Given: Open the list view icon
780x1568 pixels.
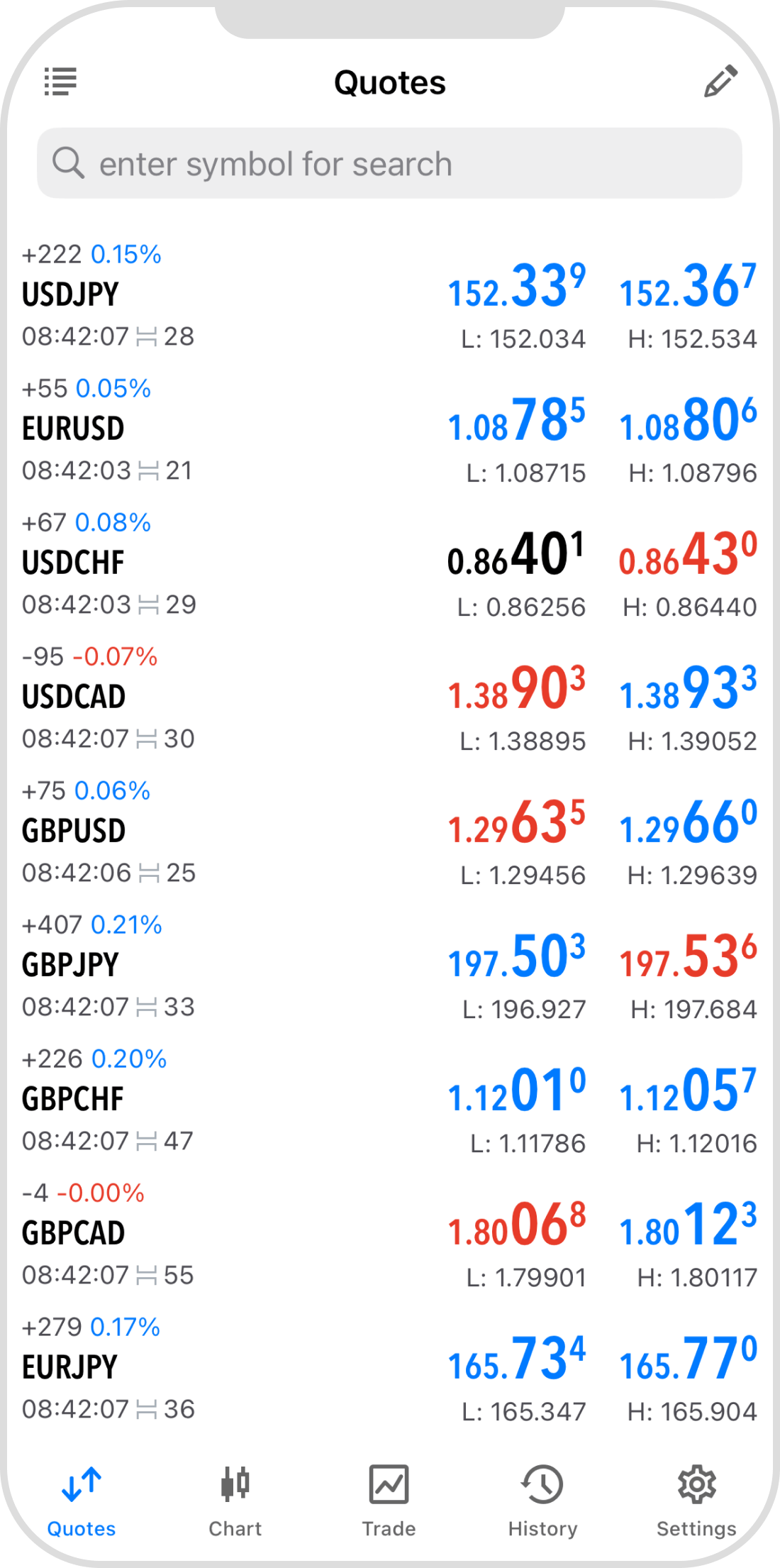Looking at the screenshot, I should [60, 82].
